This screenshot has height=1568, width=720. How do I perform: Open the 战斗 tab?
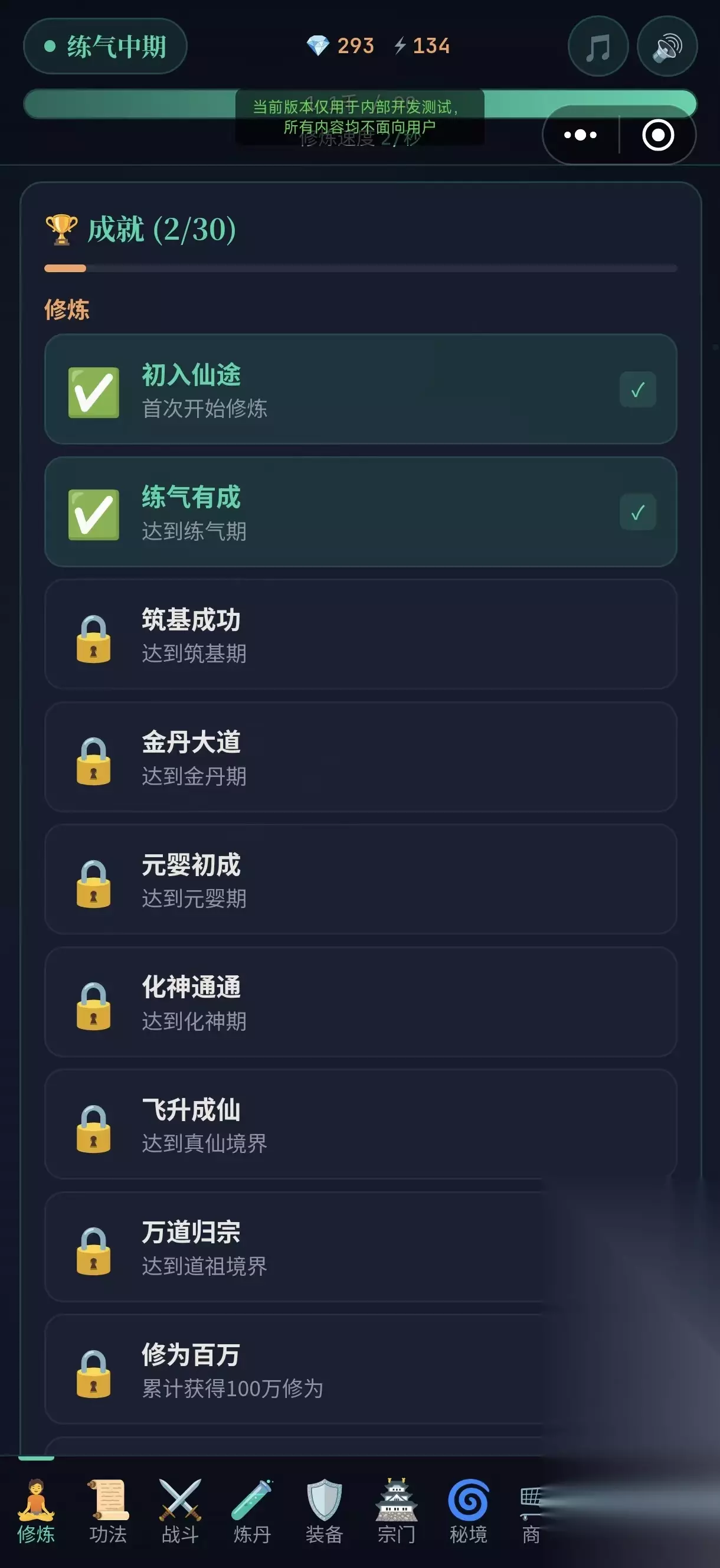tap(180, 1511)
